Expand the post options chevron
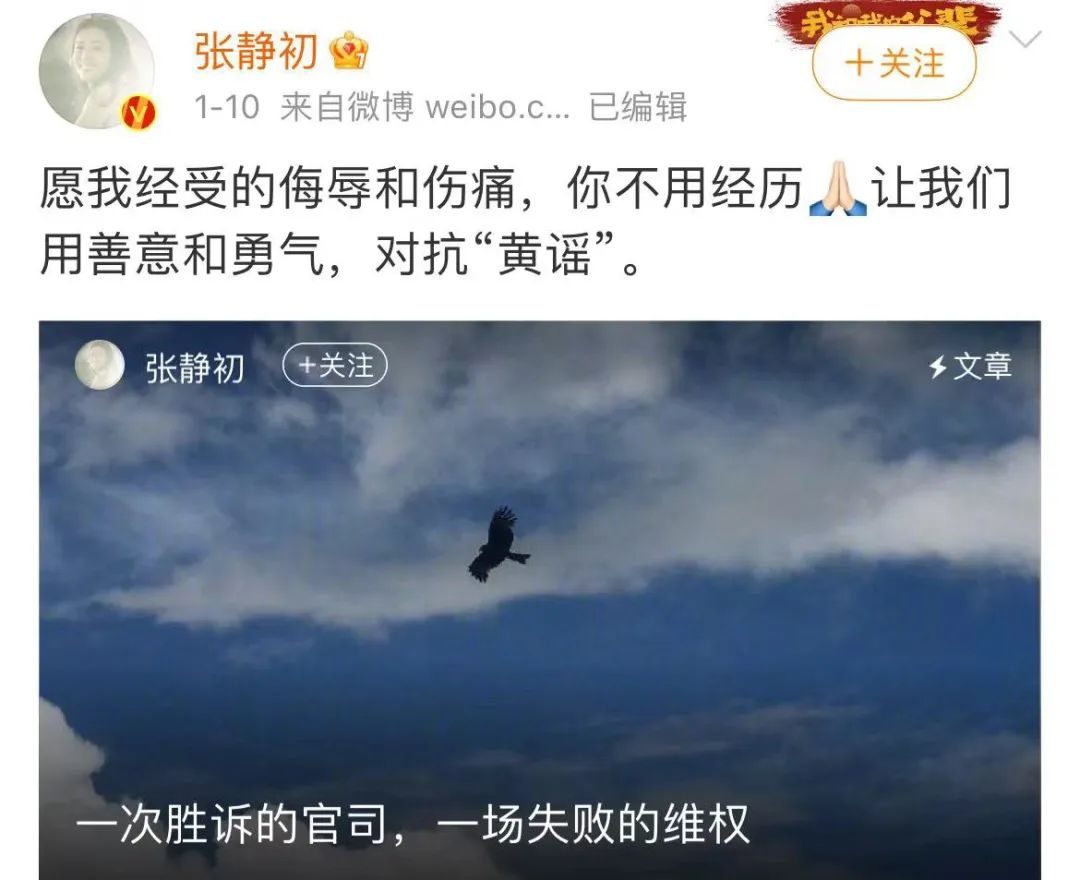This screenshot has height=880, width=1080. (x=1026, y=40)
